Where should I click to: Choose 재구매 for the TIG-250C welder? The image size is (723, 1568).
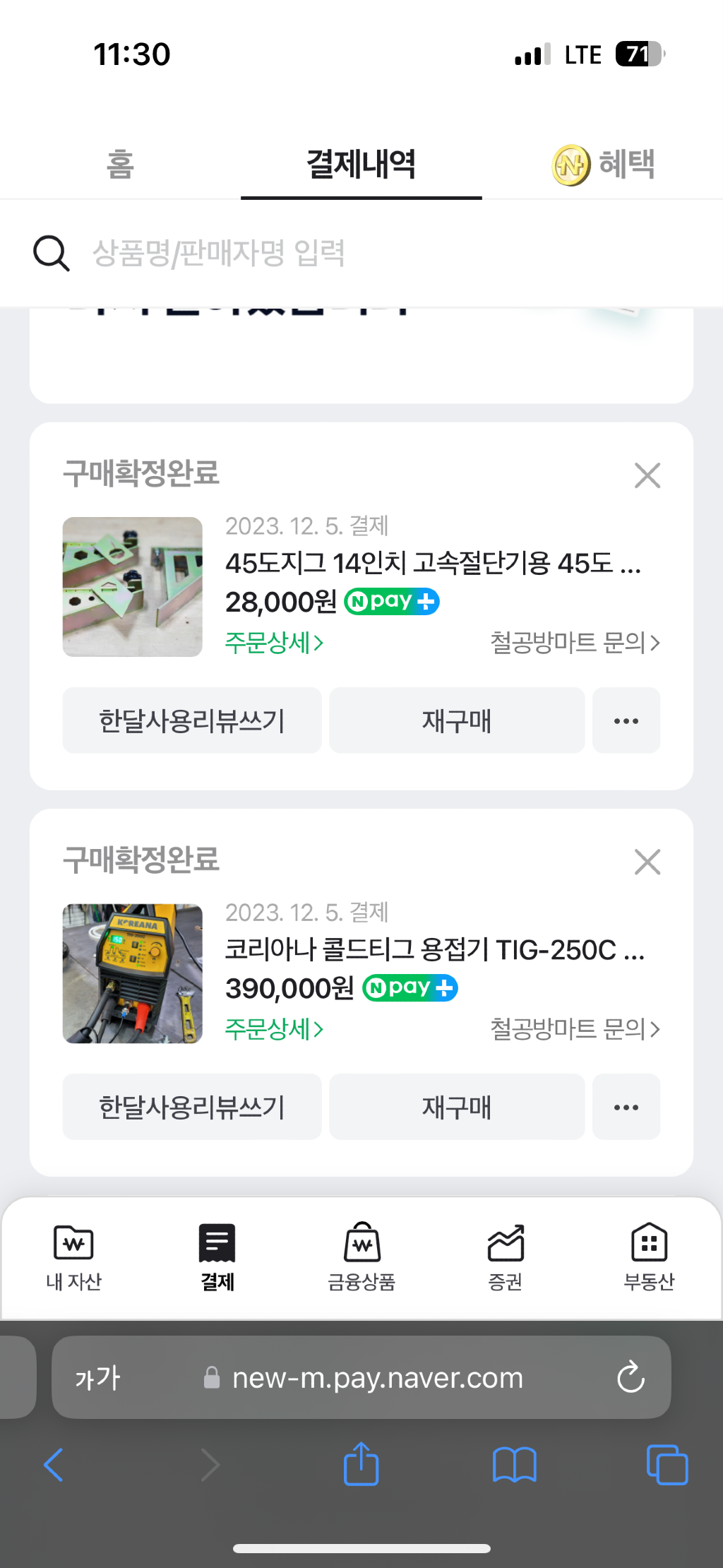click(x=457, y=1107)
